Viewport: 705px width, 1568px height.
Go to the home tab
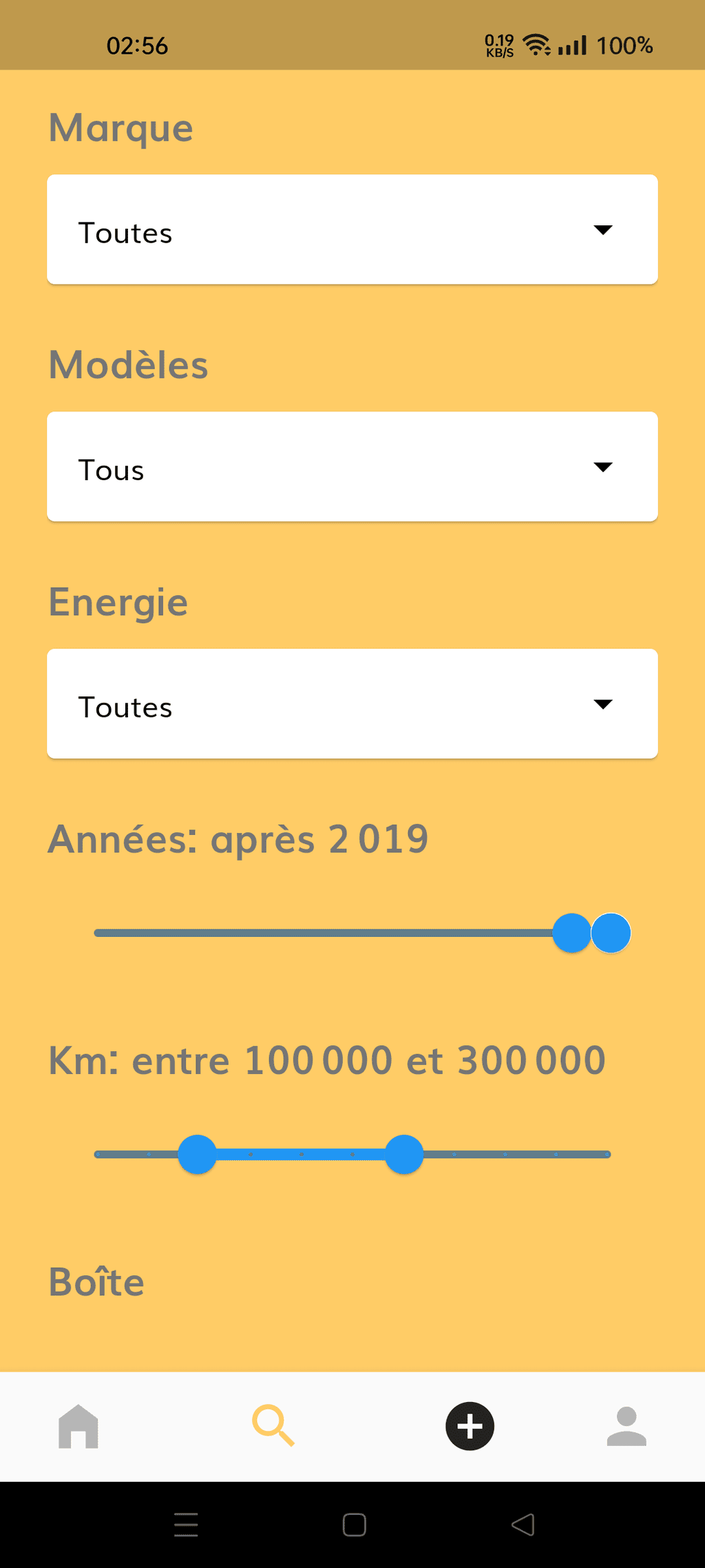(x=78, y=1426)
